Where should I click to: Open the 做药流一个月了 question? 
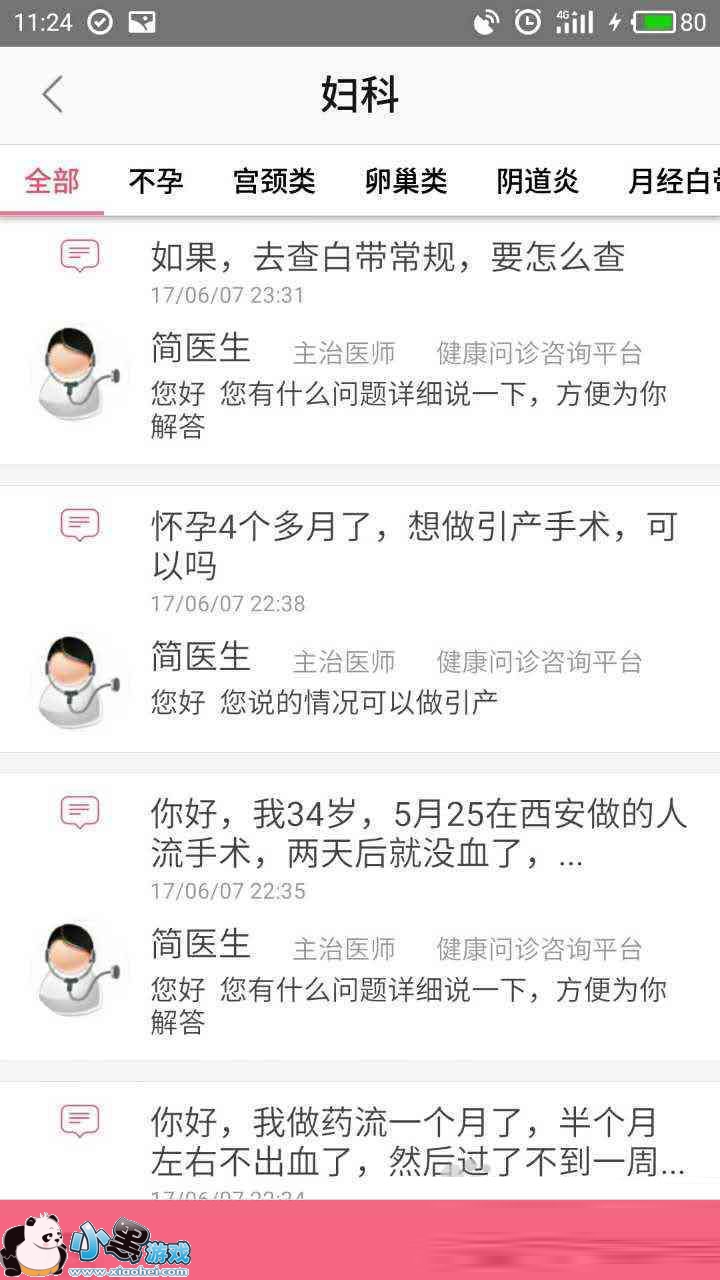point(417,1142)
